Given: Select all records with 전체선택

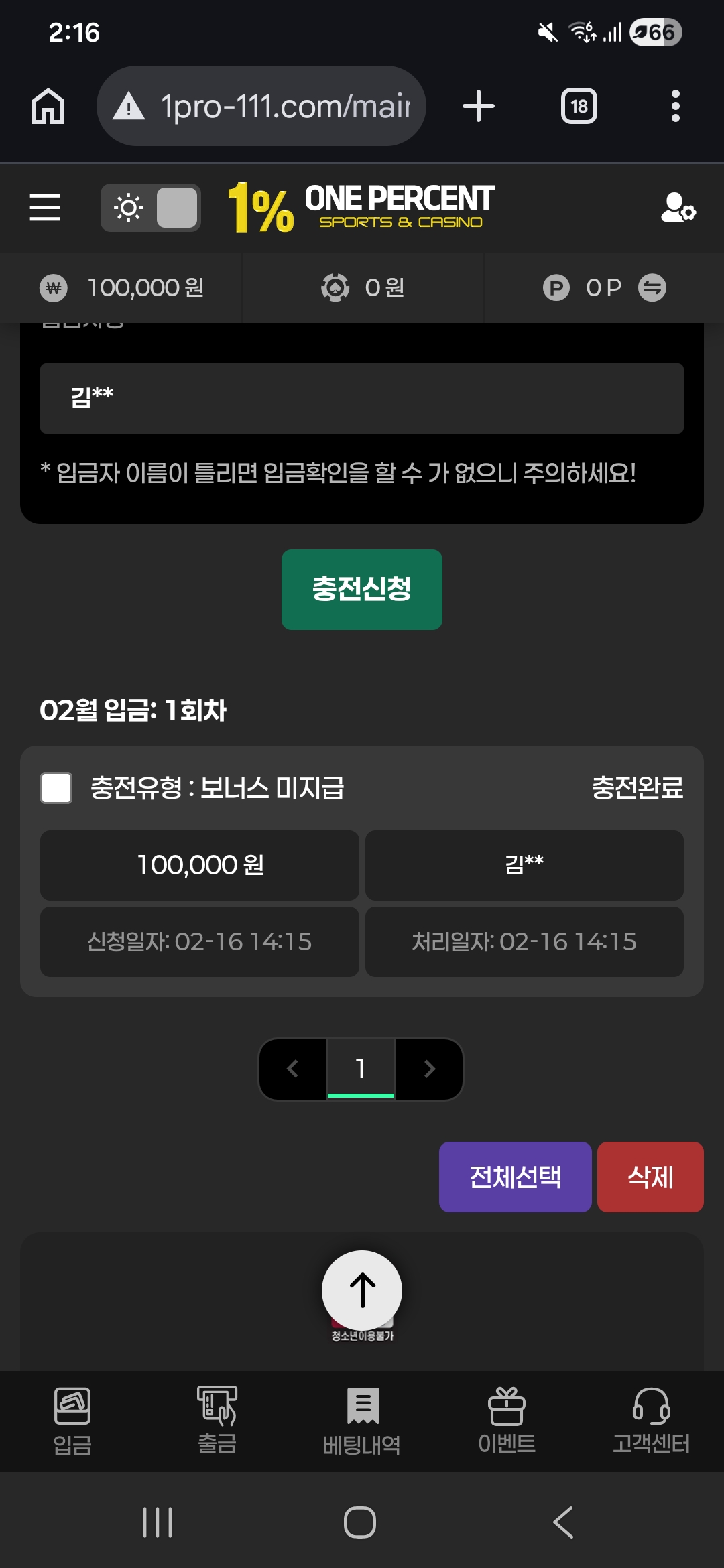Looking at the screenshot, I should tap(515, 1177).
